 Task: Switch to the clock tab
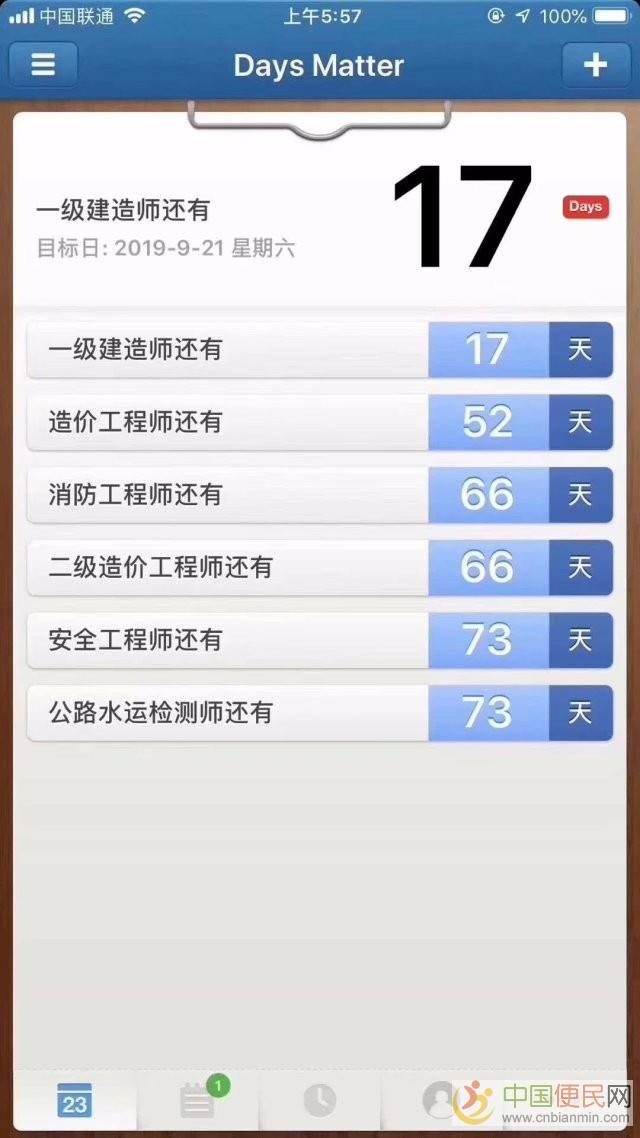coord(320,1100)
